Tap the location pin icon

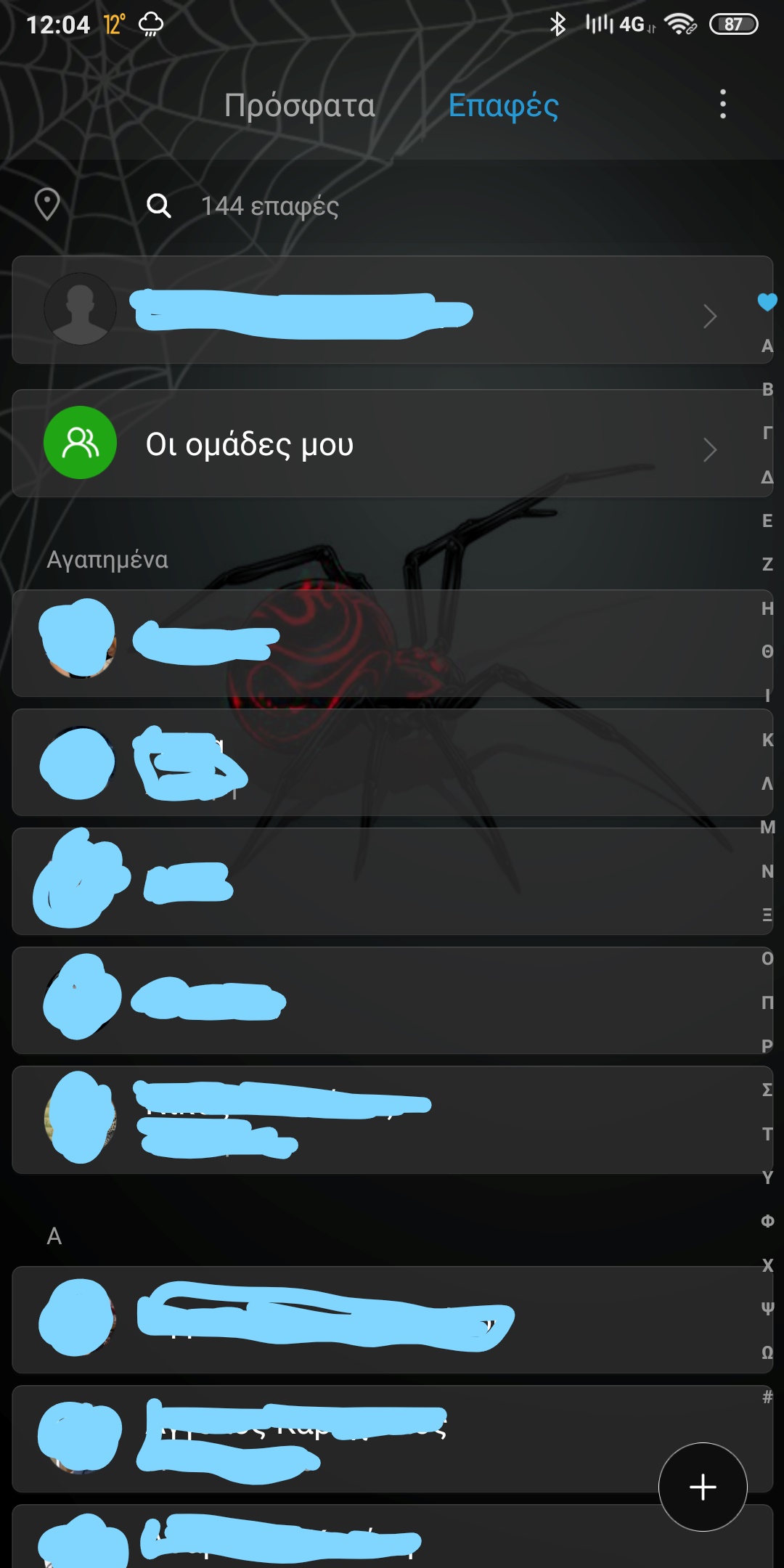(47, 205)
